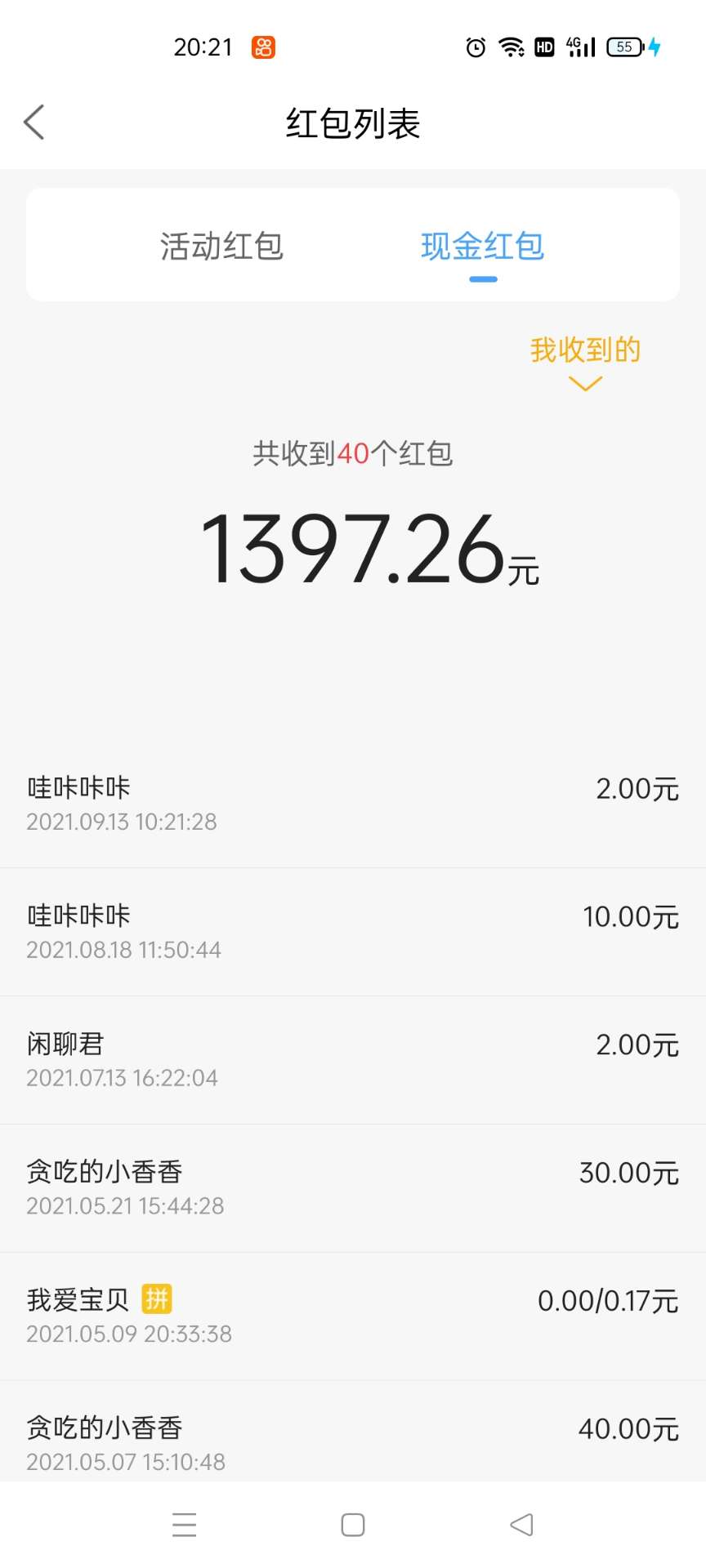Expand the 我收到的 dropdown filter

click(585, 362)
